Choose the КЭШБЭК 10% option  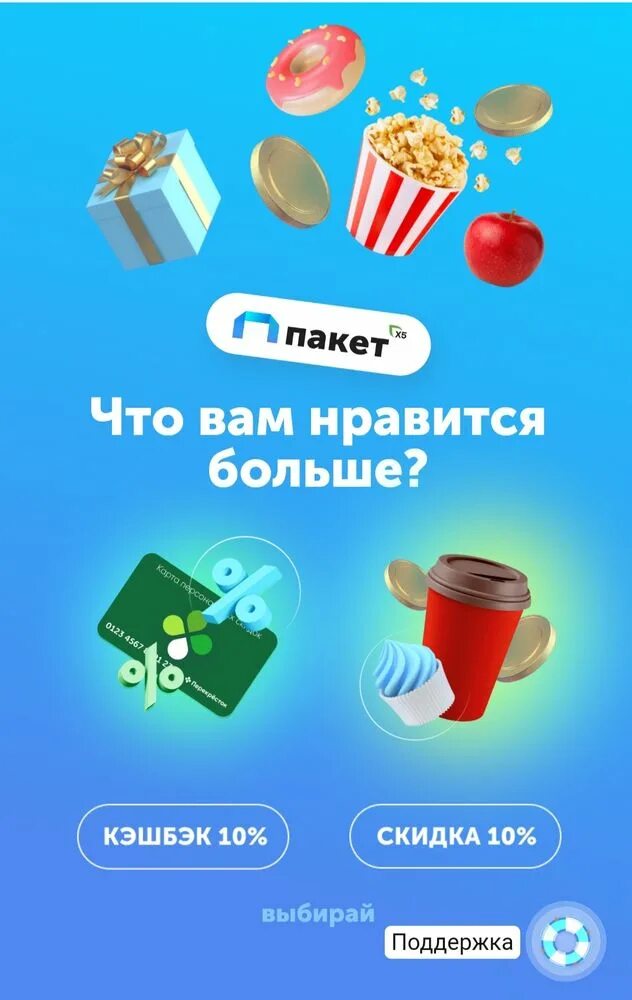pos(183,836)
